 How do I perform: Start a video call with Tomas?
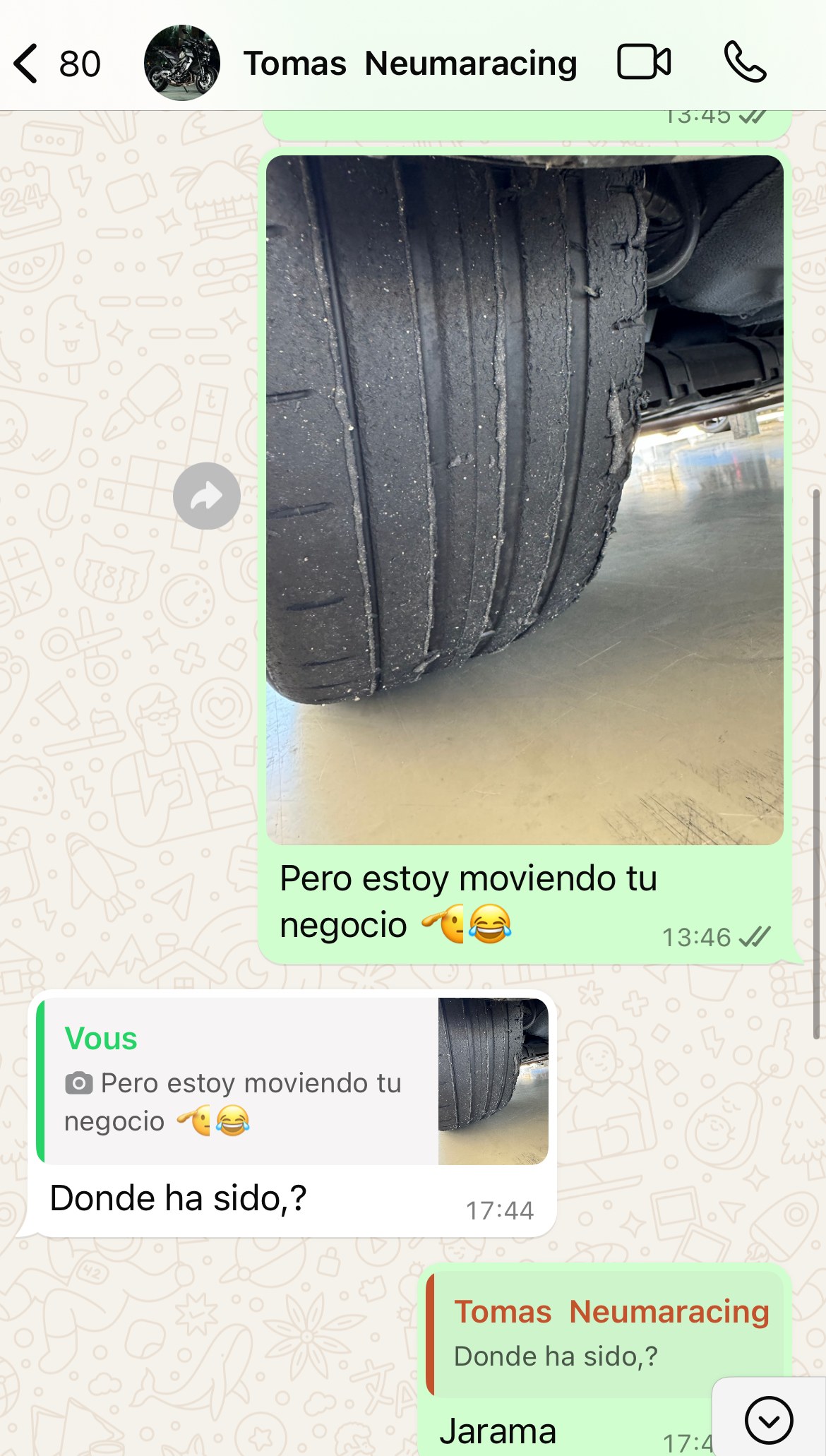644,62
